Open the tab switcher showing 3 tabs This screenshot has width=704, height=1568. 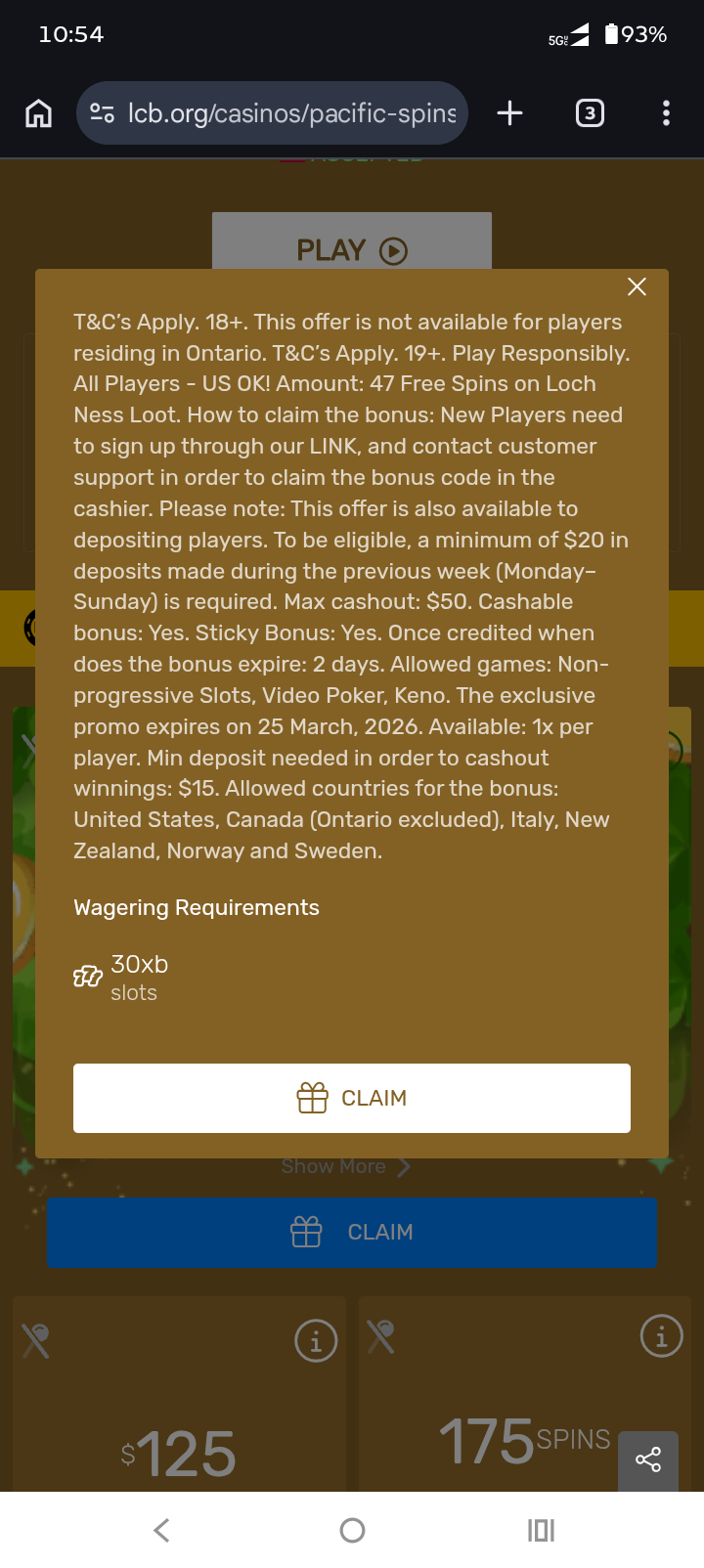[589, 113]
